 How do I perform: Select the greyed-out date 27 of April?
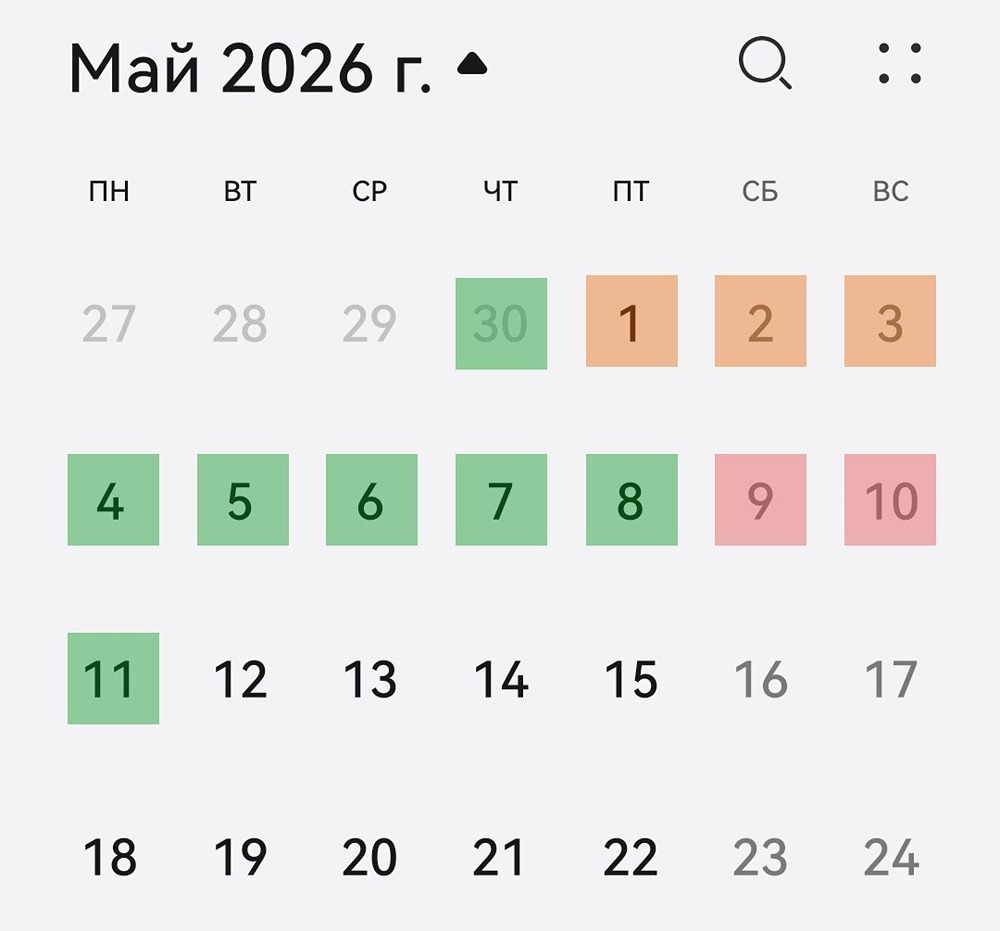click(108, 323)
